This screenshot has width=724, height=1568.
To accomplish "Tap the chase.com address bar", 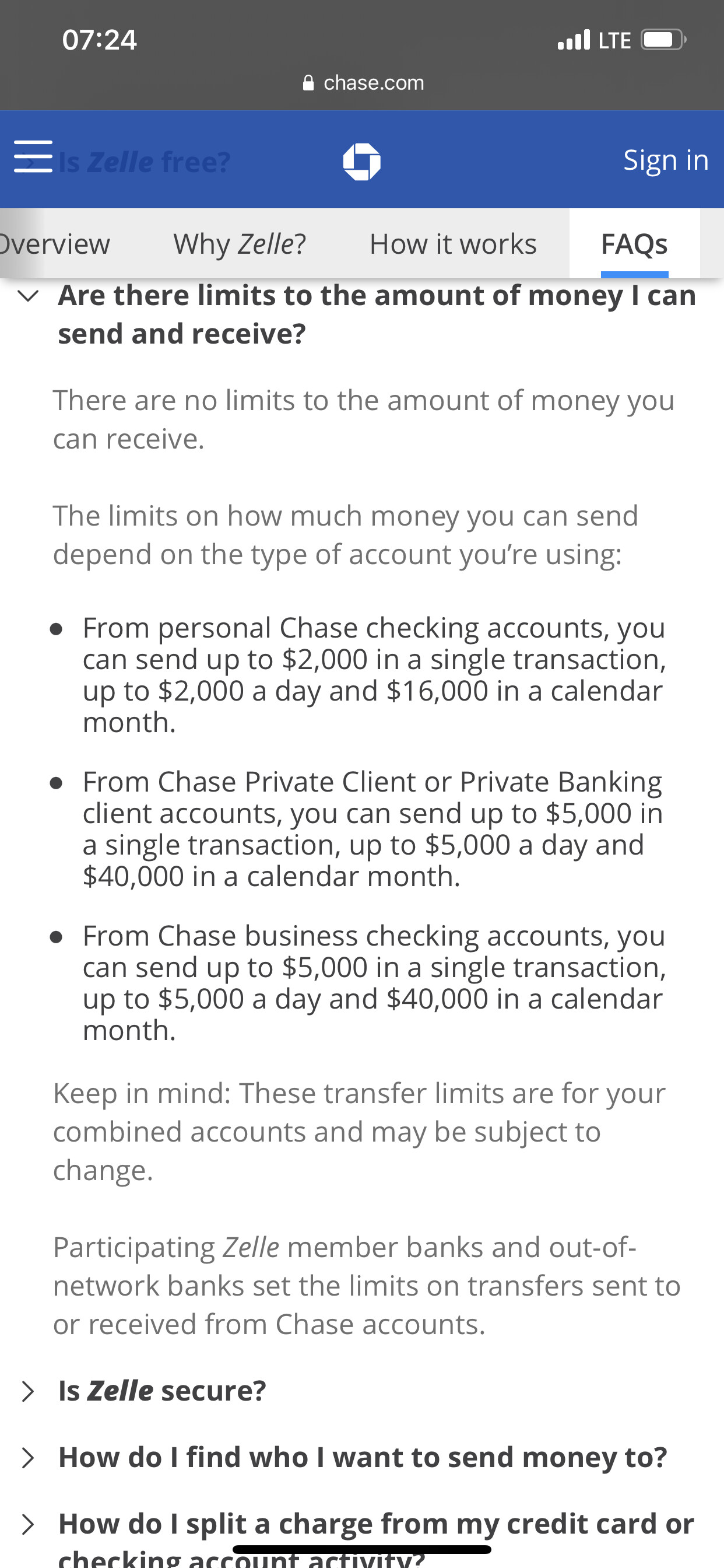I will tap(363, 83).
